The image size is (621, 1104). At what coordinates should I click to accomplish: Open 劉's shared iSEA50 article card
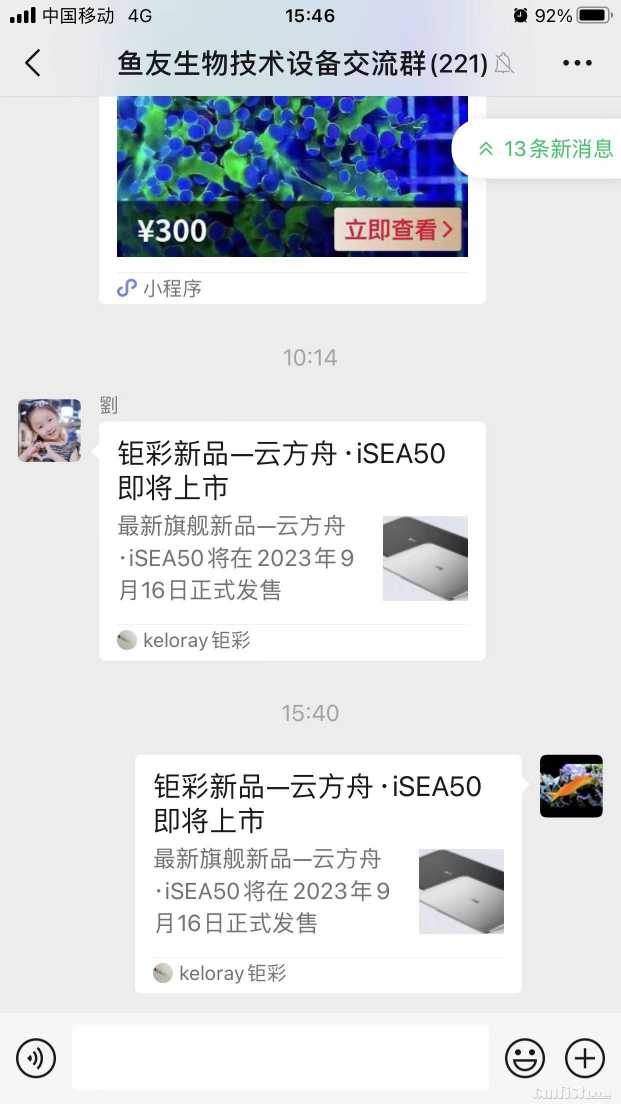click(292, 540)
